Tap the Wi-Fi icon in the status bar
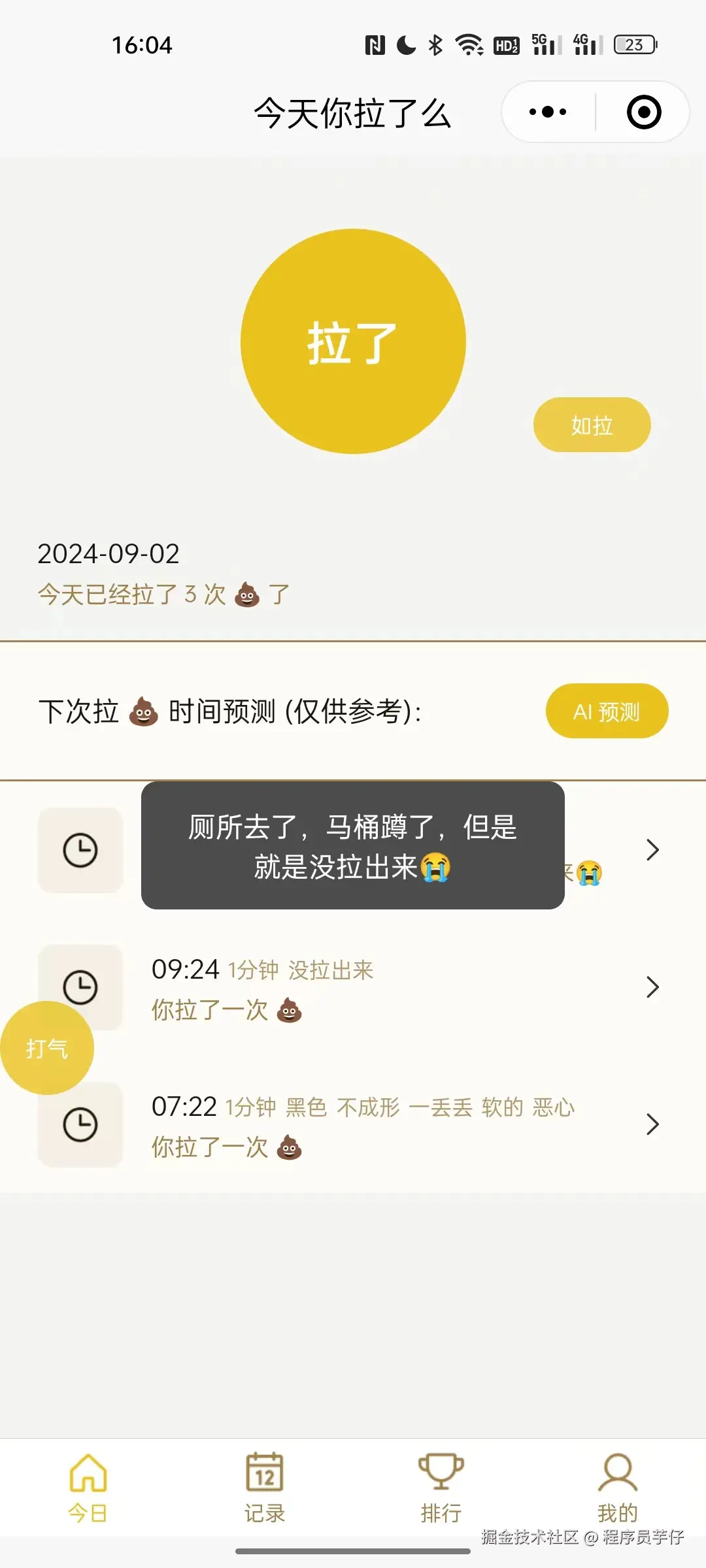This screenshot has width=706, height=1568. click(469, 44)
